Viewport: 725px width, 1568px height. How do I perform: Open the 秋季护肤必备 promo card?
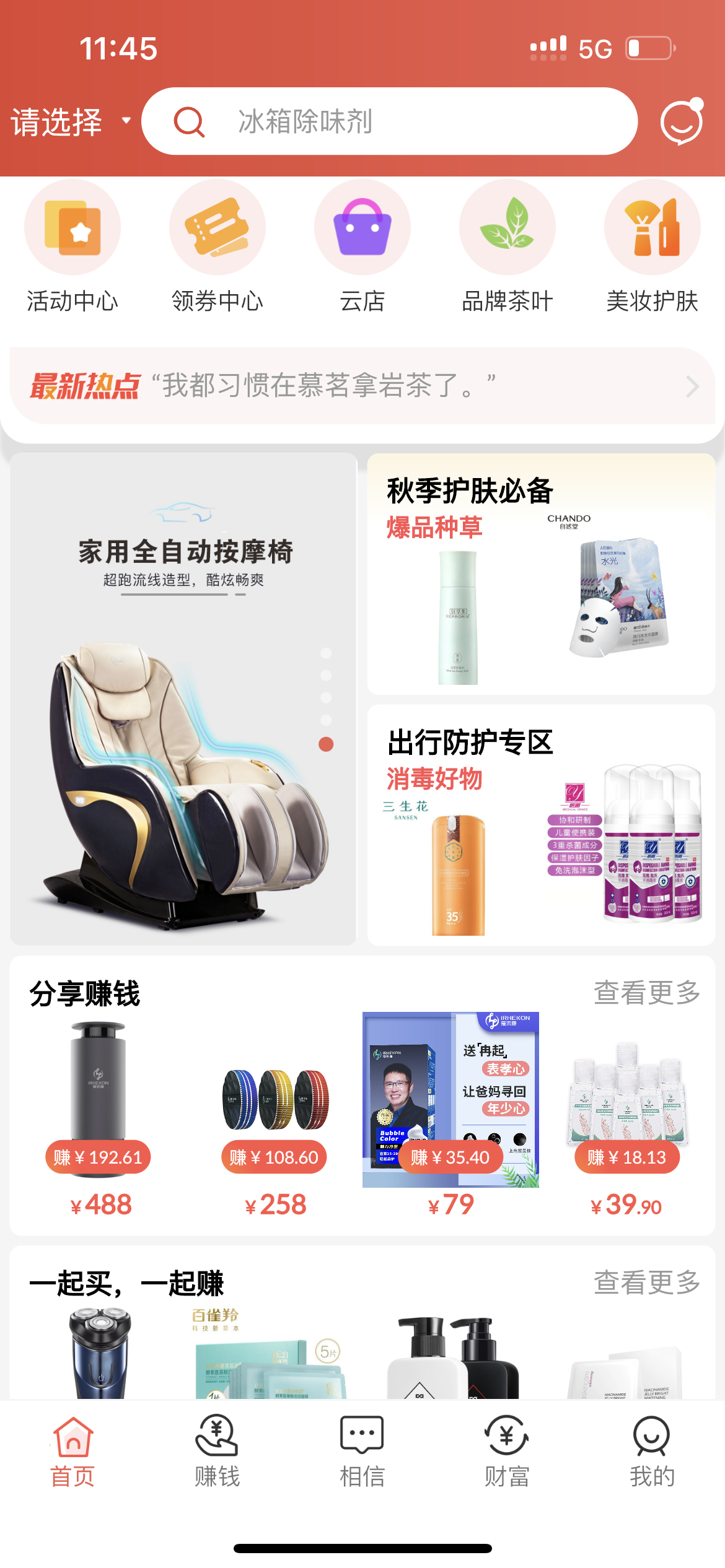pyautogui.click(x=541, y=574)
